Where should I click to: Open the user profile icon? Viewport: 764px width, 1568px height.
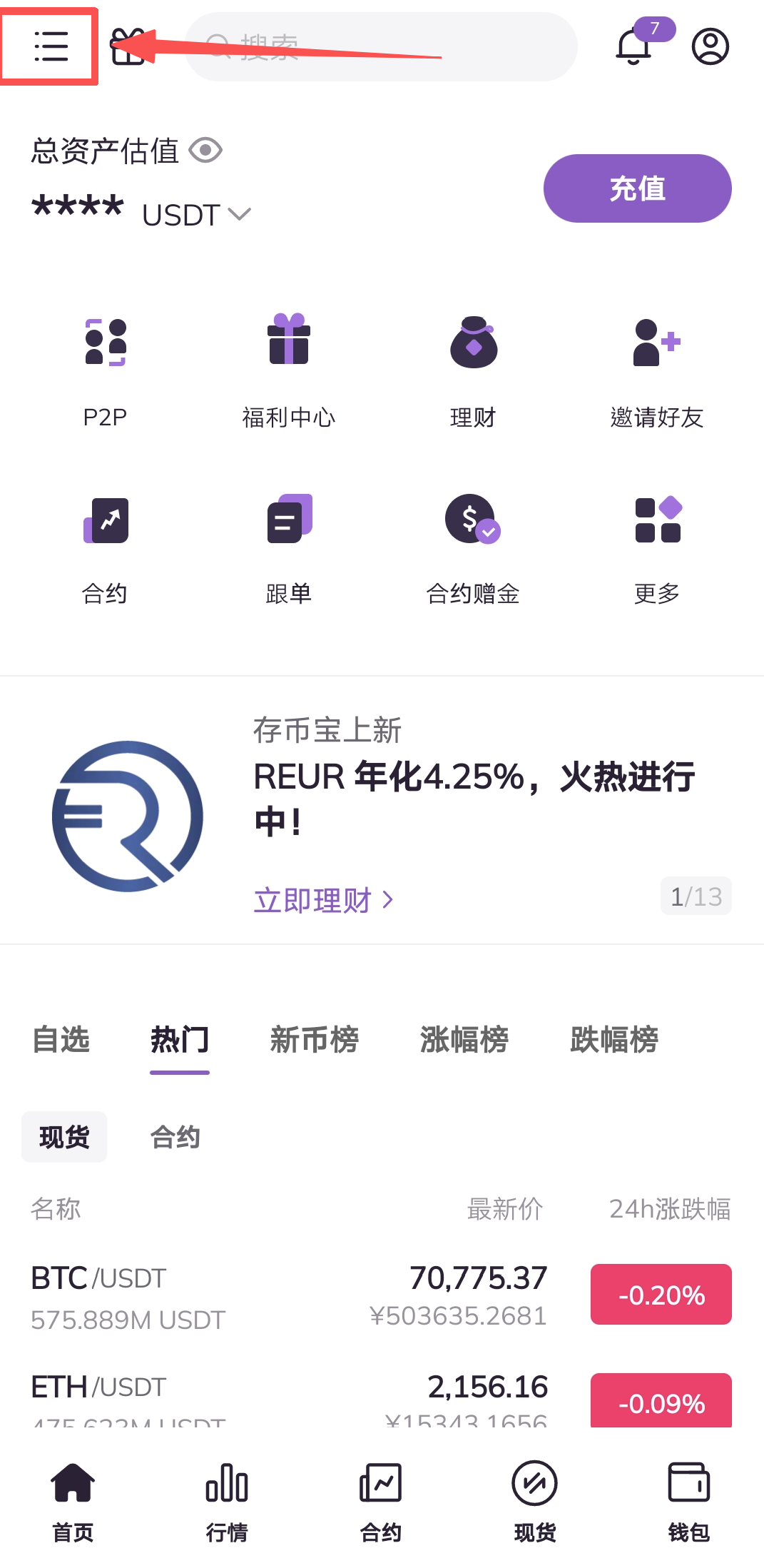pos(710,47)
